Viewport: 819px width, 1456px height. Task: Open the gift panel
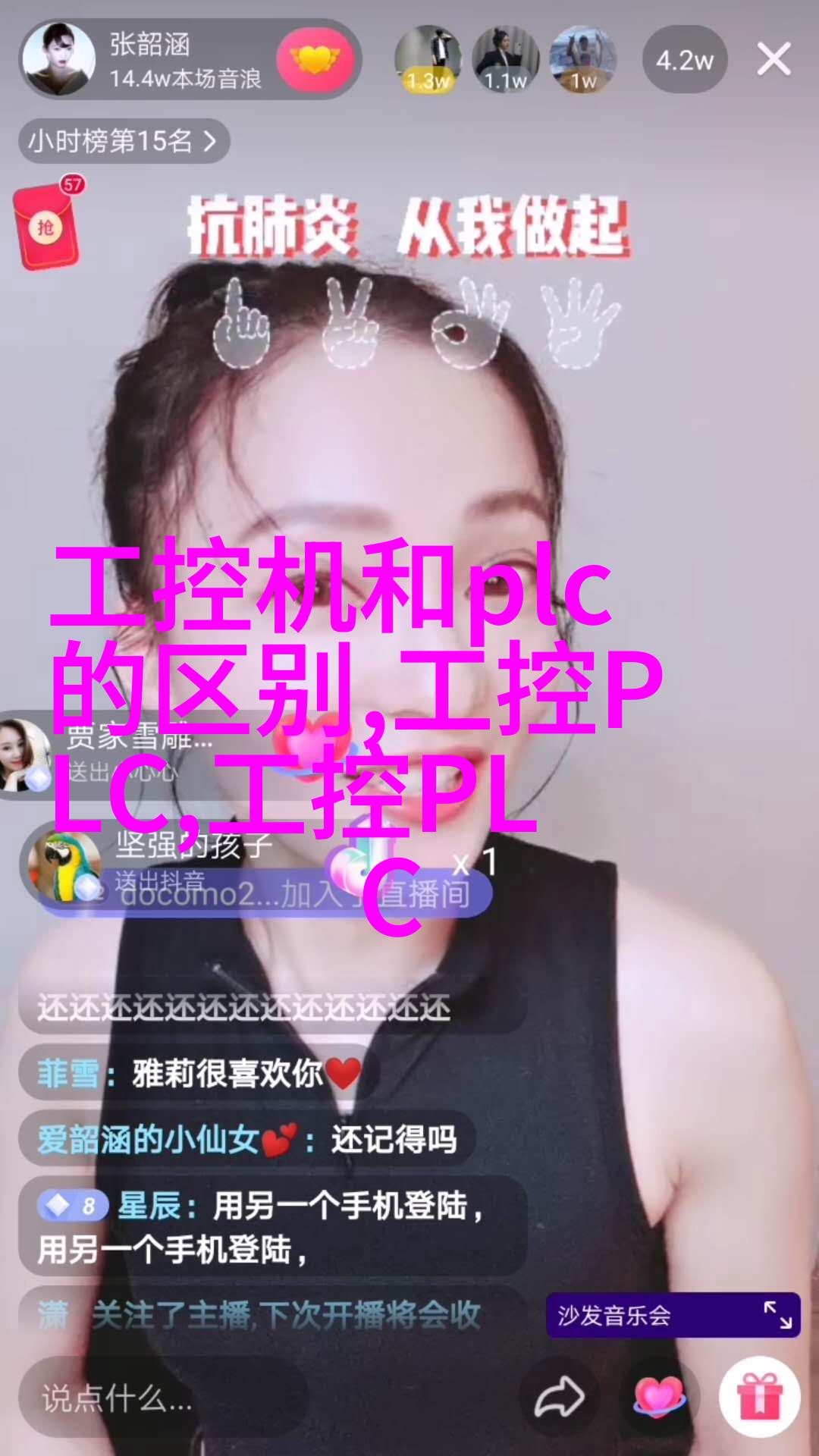pos(759,1398)
